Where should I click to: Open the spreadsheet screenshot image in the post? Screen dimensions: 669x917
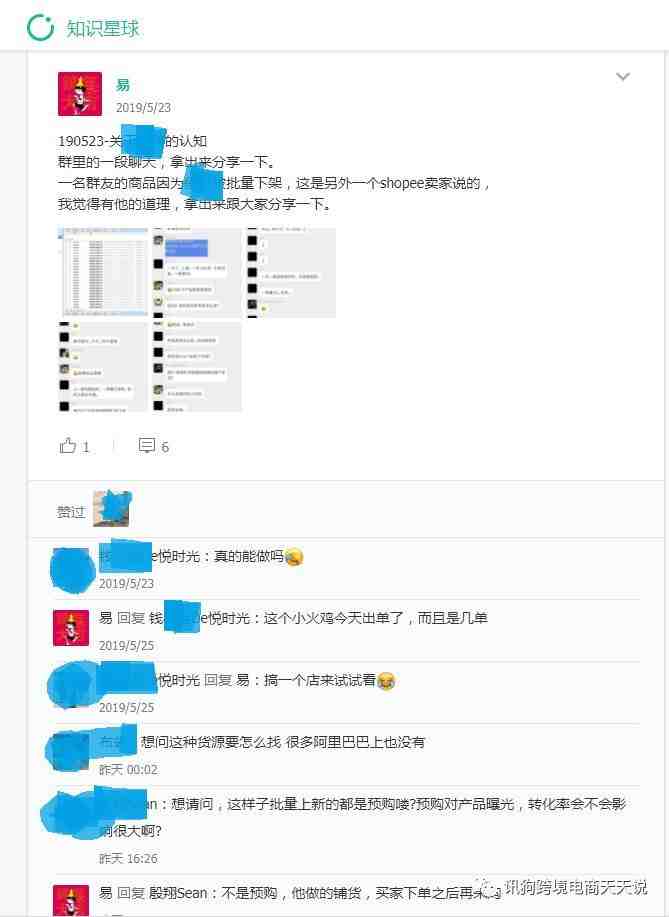click(103, 273)
